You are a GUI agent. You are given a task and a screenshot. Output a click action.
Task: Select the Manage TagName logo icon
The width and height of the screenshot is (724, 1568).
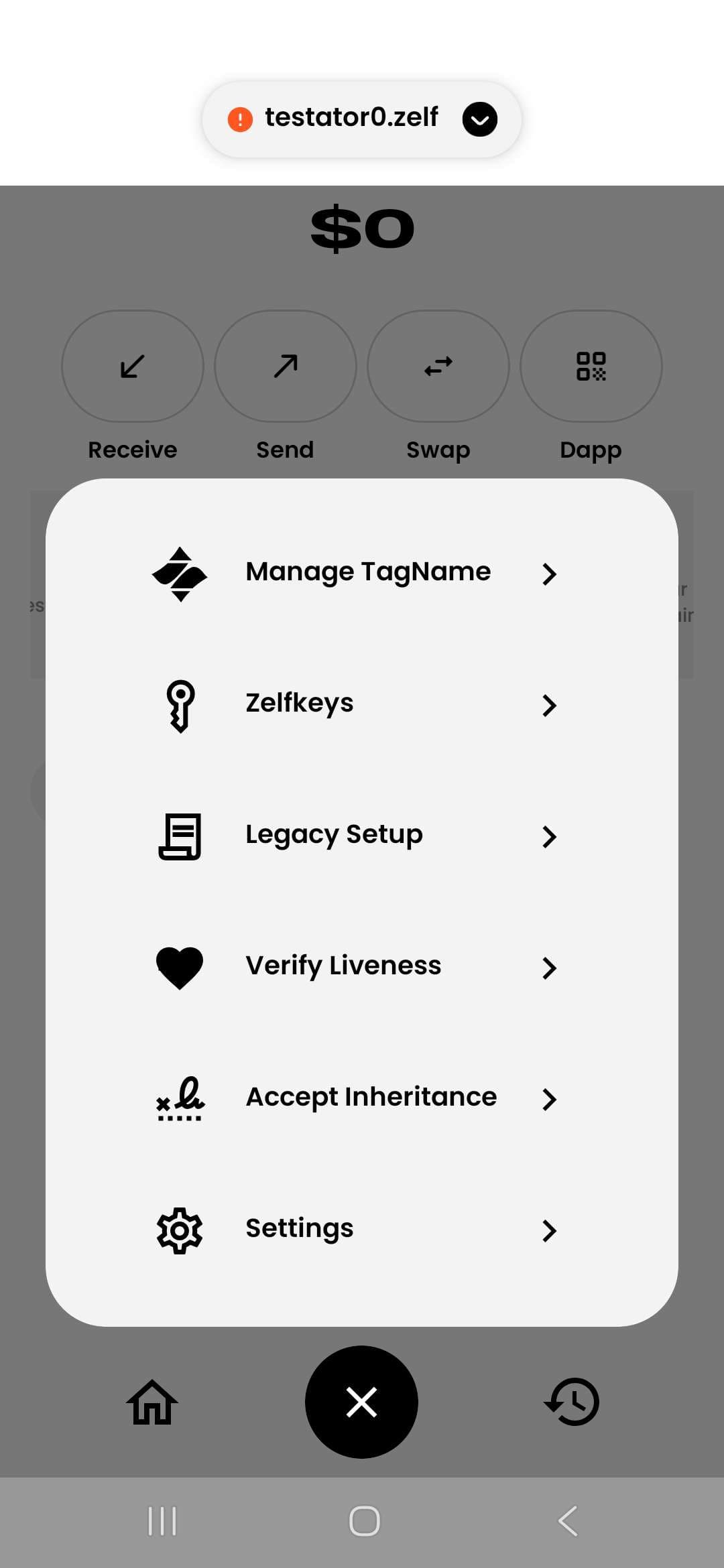tap(179, 574)
